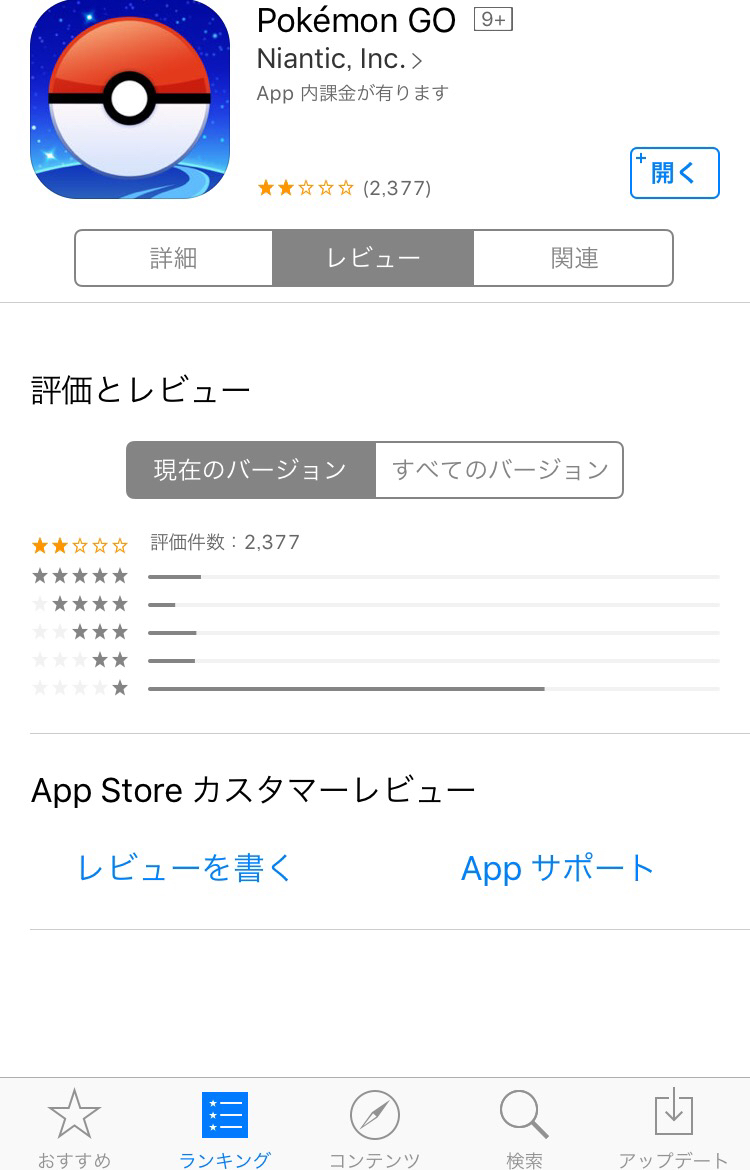Open the Pokémon GO app with 開く

[x=674, y=173]
